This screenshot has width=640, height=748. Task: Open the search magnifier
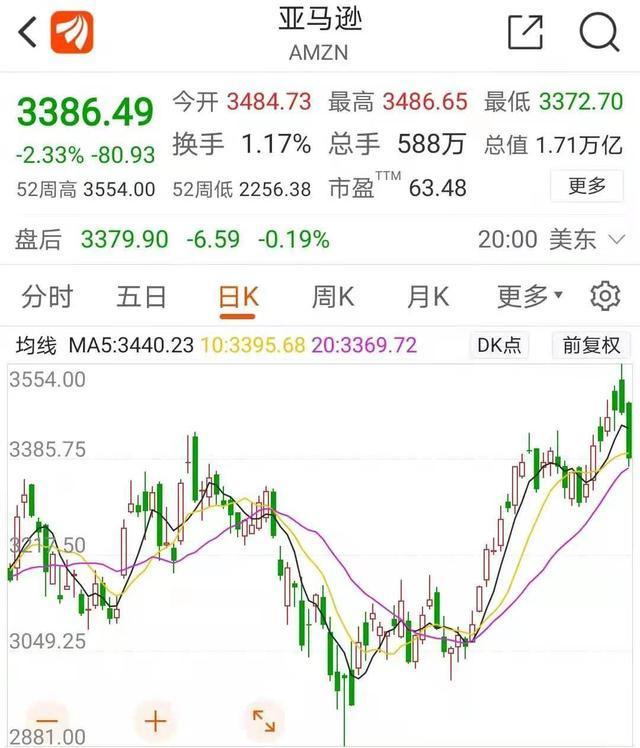(x=599, y=32)
